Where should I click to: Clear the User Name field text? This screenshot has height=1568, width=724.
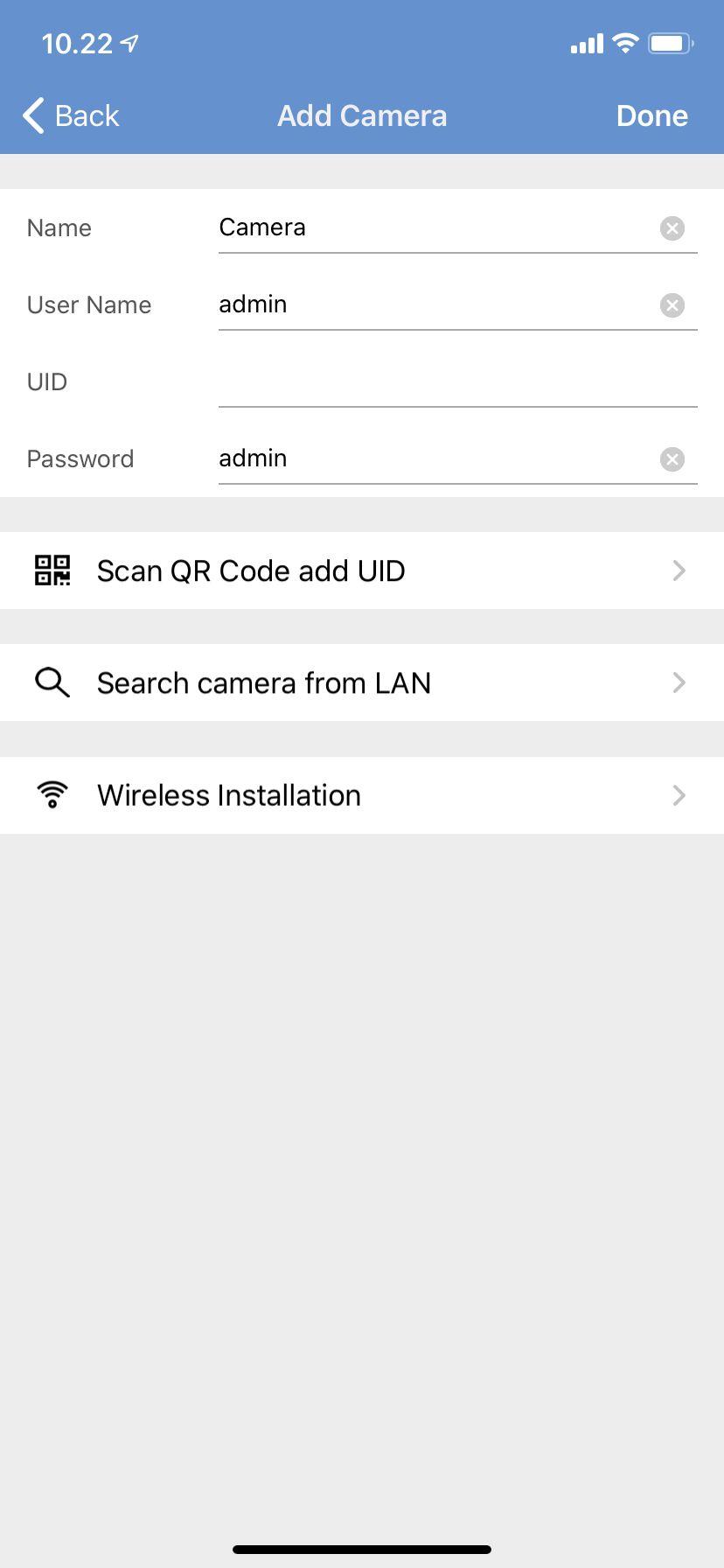pyautogui.click(x=672, y=305)
